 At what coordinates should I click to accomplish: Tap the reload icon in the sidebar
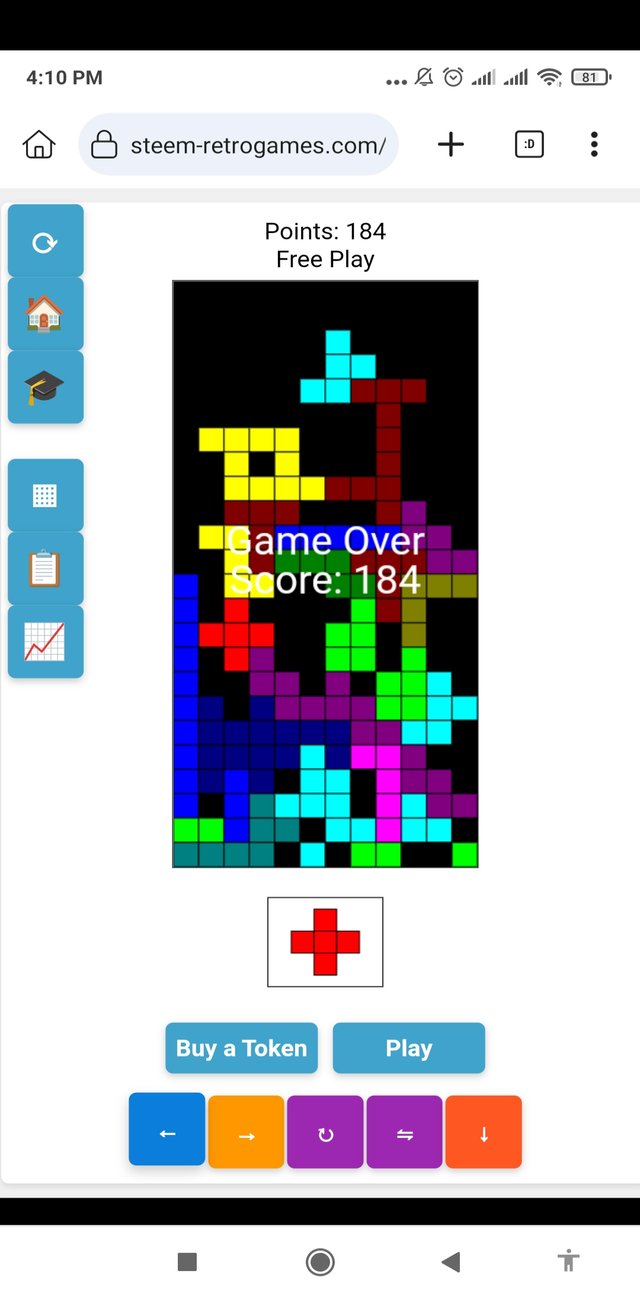(x=45, y=241)
